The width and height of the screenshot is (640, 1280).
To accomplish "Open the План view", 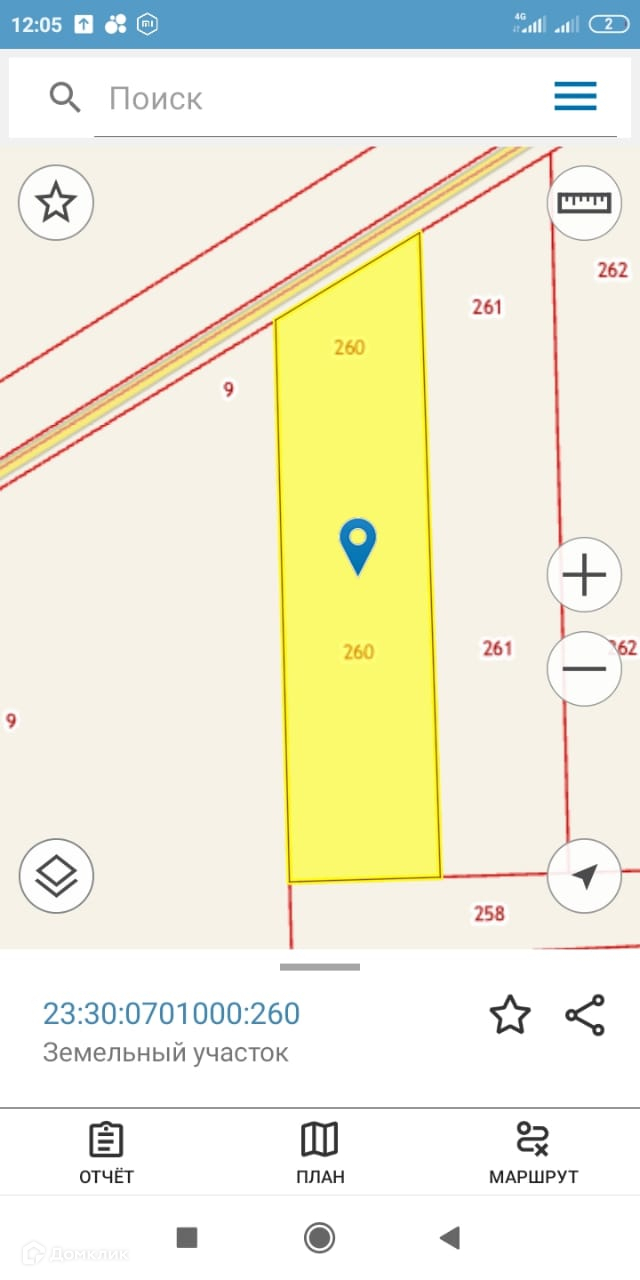I will point(320,1153).
